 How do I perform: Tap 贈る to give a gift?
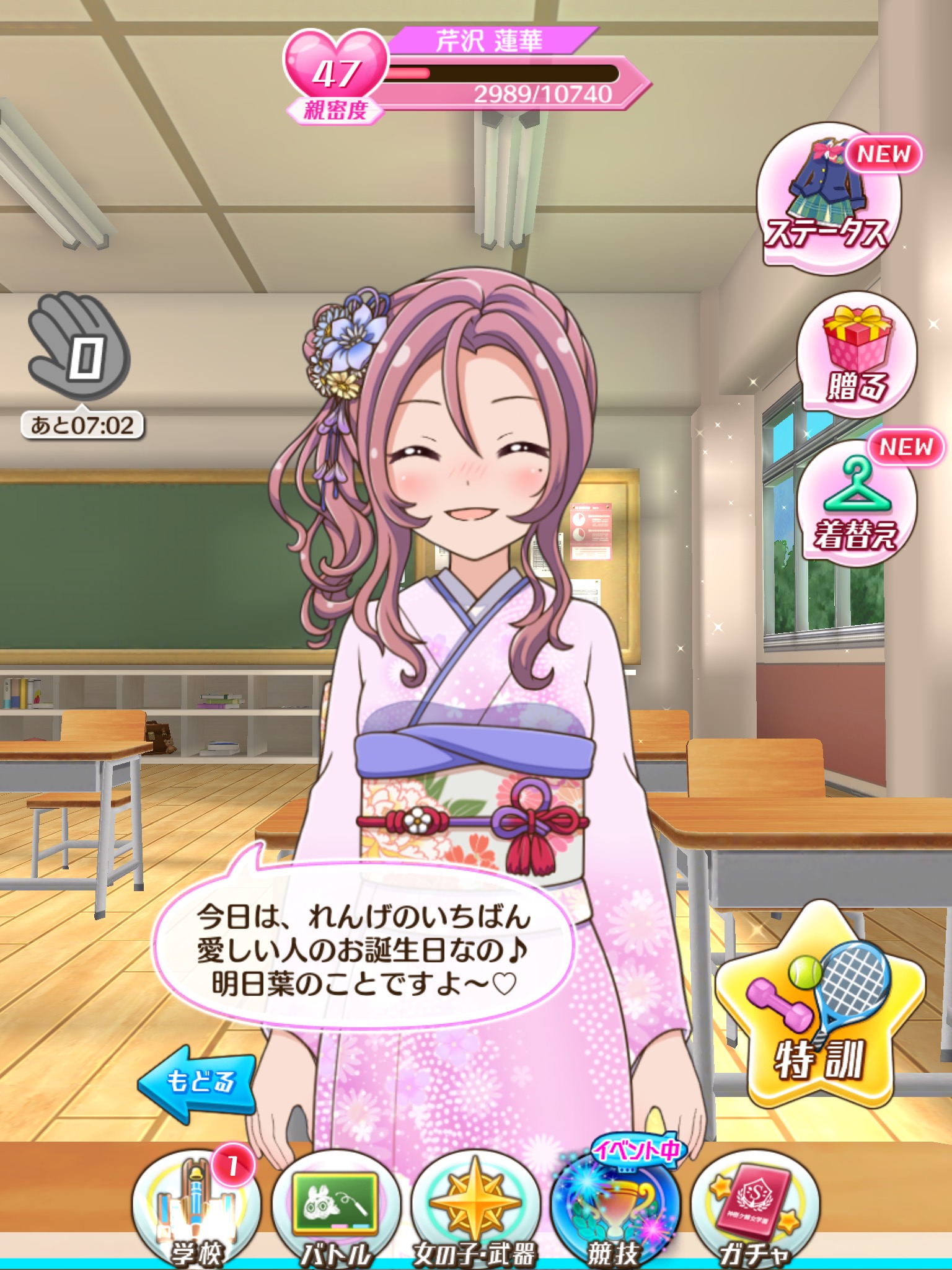(x=856, y=353)
